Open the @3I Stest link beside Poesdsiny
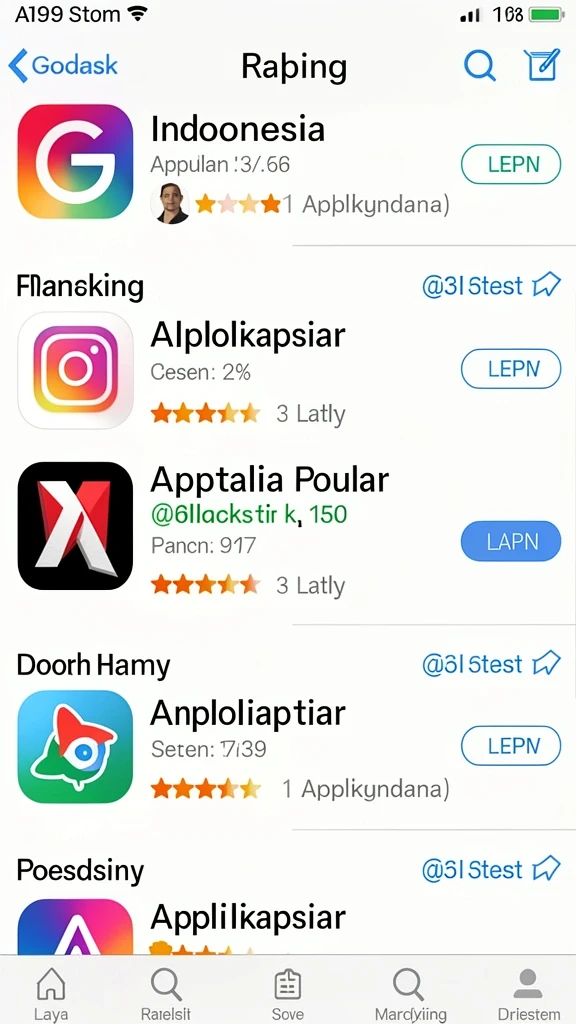 (x=492, y=869)
